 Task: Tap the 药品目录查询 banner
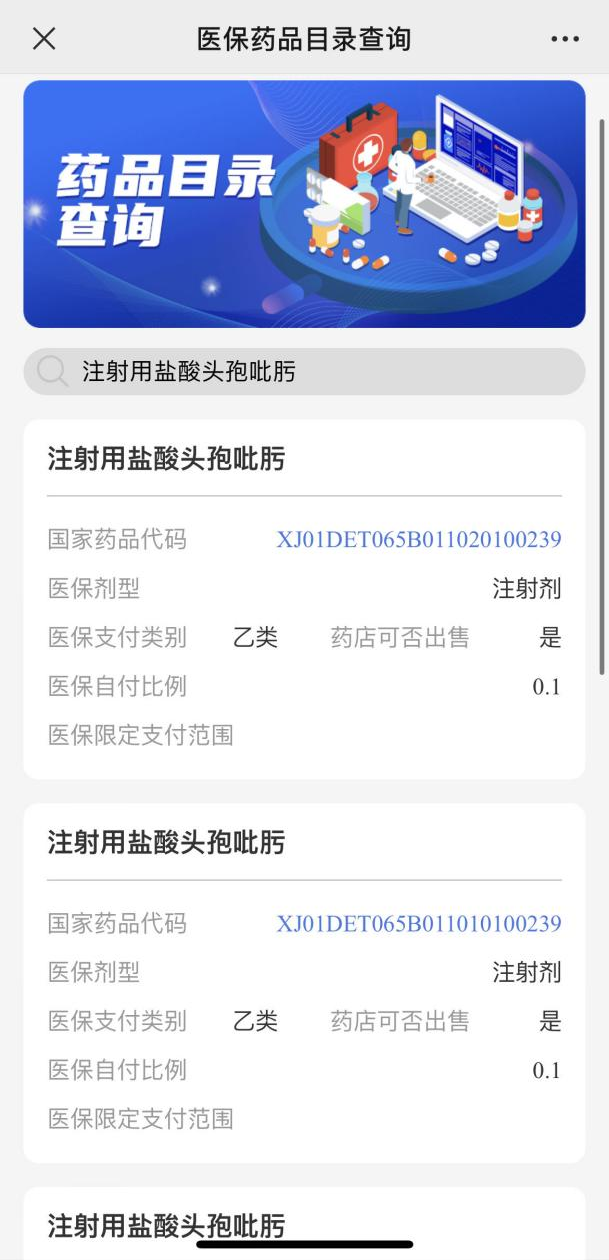click(304, 204)
